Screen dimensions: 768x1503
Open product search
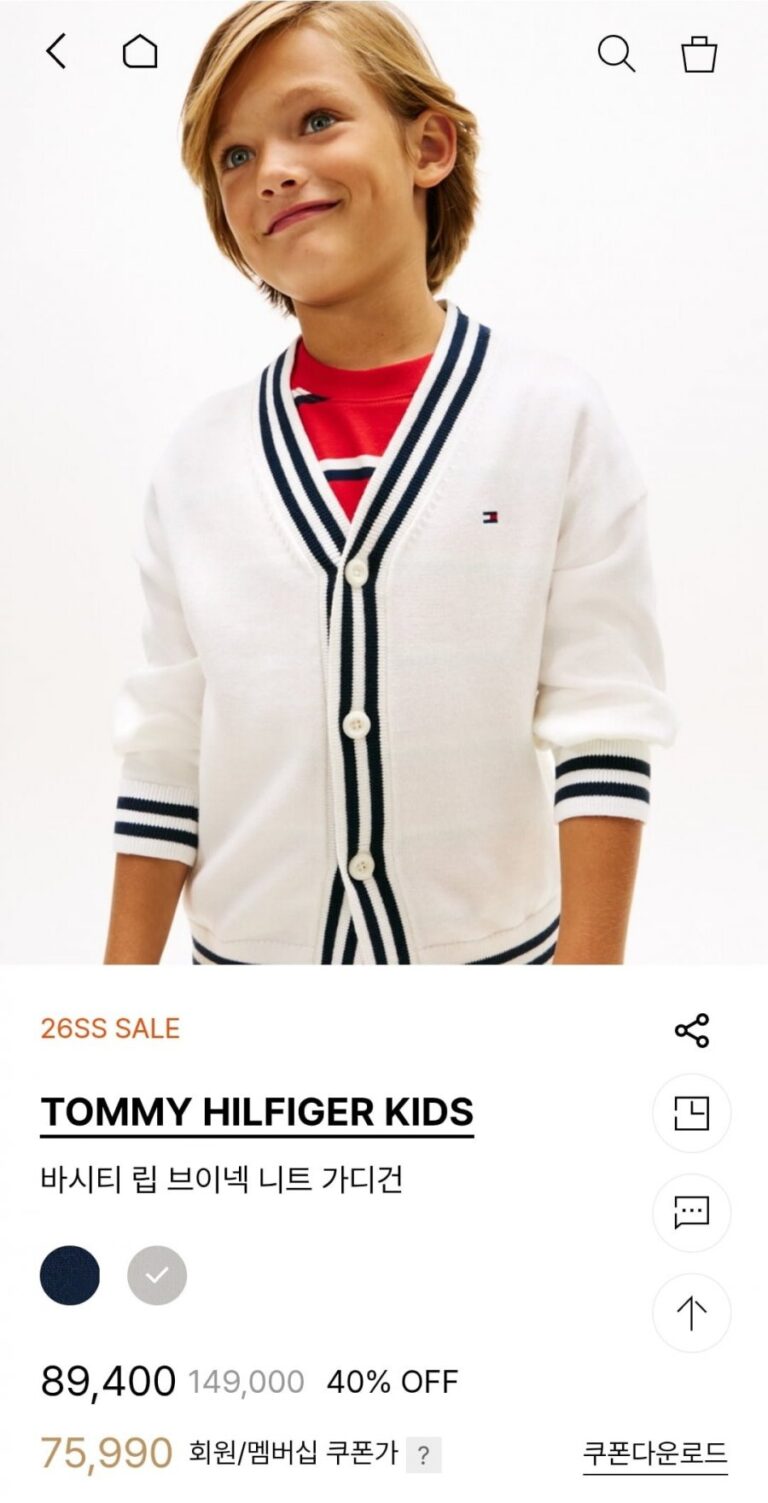point(616,54)
